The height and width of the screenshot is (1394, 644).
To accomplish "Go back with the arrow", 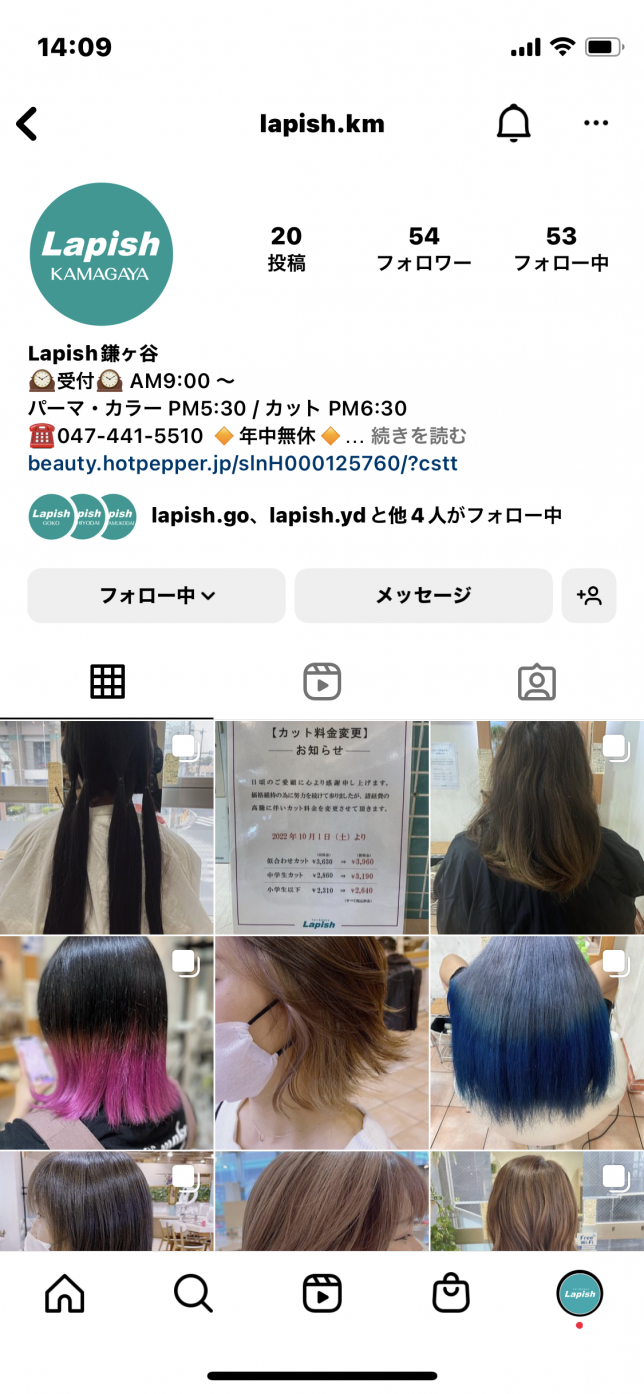I will tap(28, 124).
